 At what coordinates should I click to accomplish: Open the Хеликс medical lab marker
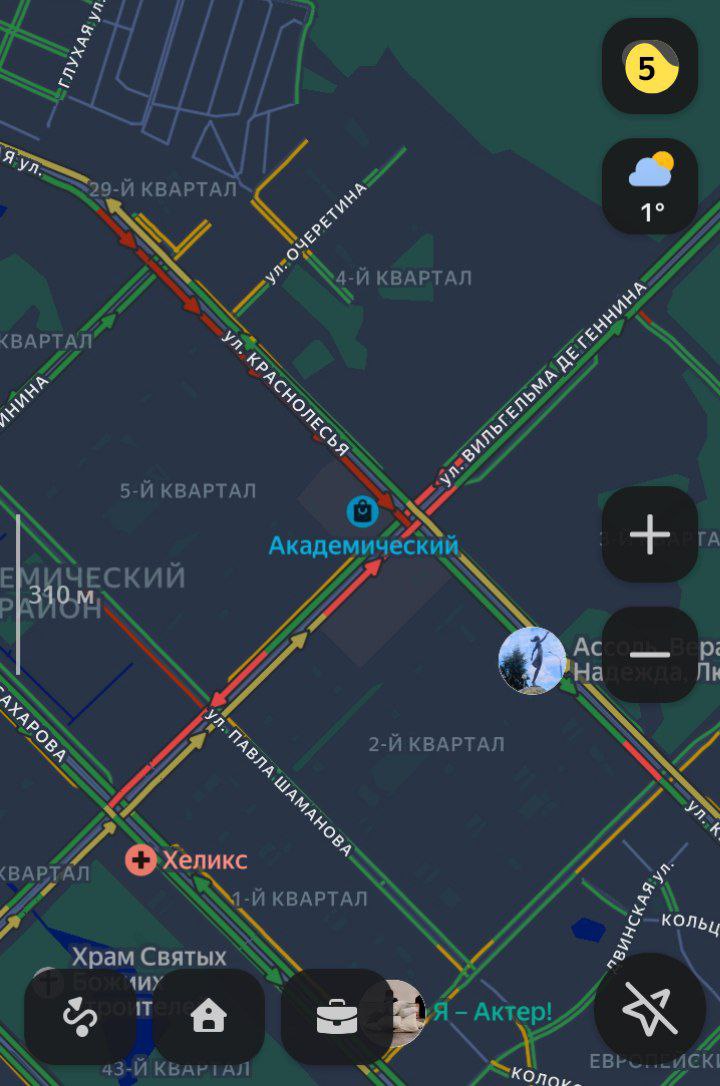pyautogui.click(x=141, y=859)
